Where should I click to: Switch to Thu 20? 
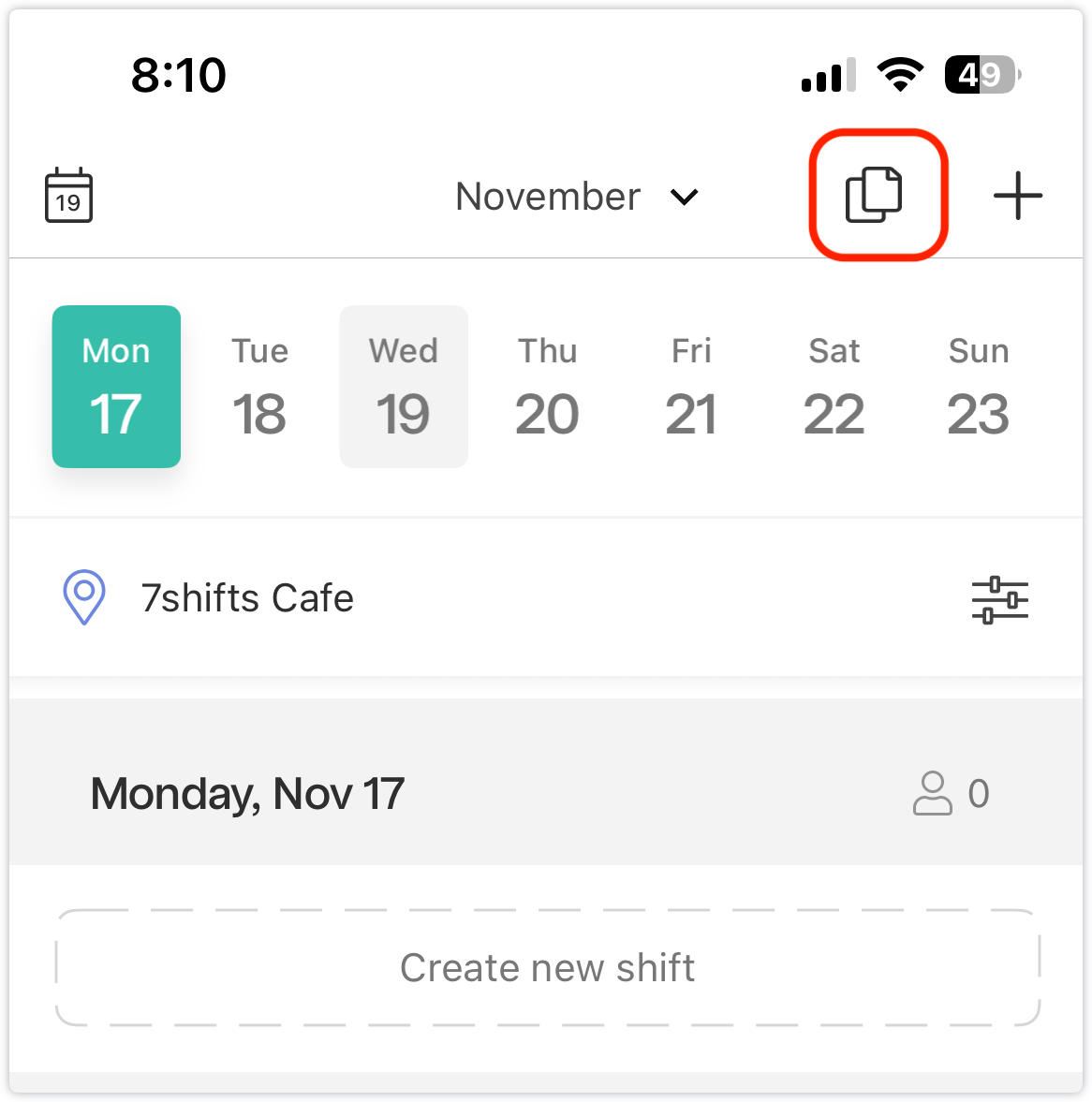click(547, 387)
